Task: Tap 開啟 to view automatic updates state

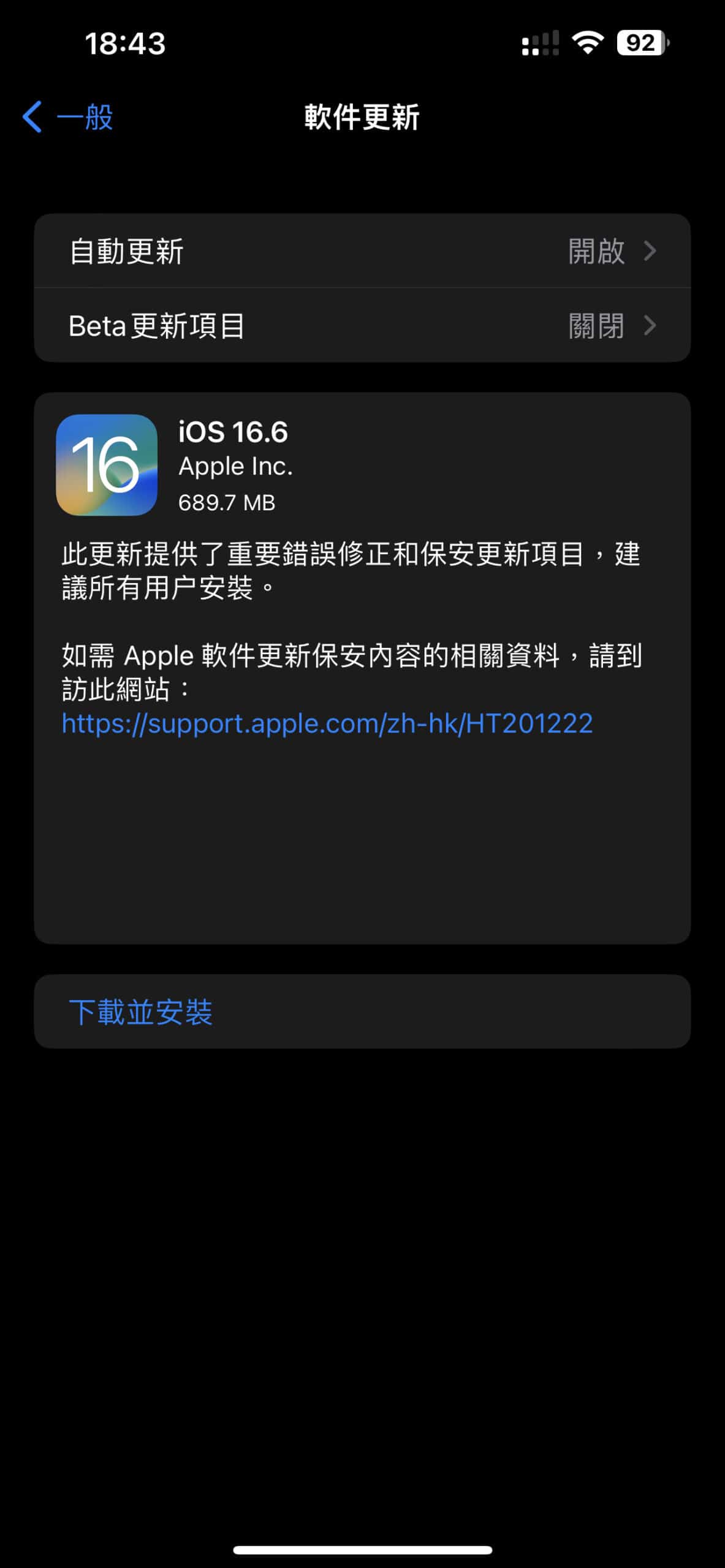Action: point(596,251)
